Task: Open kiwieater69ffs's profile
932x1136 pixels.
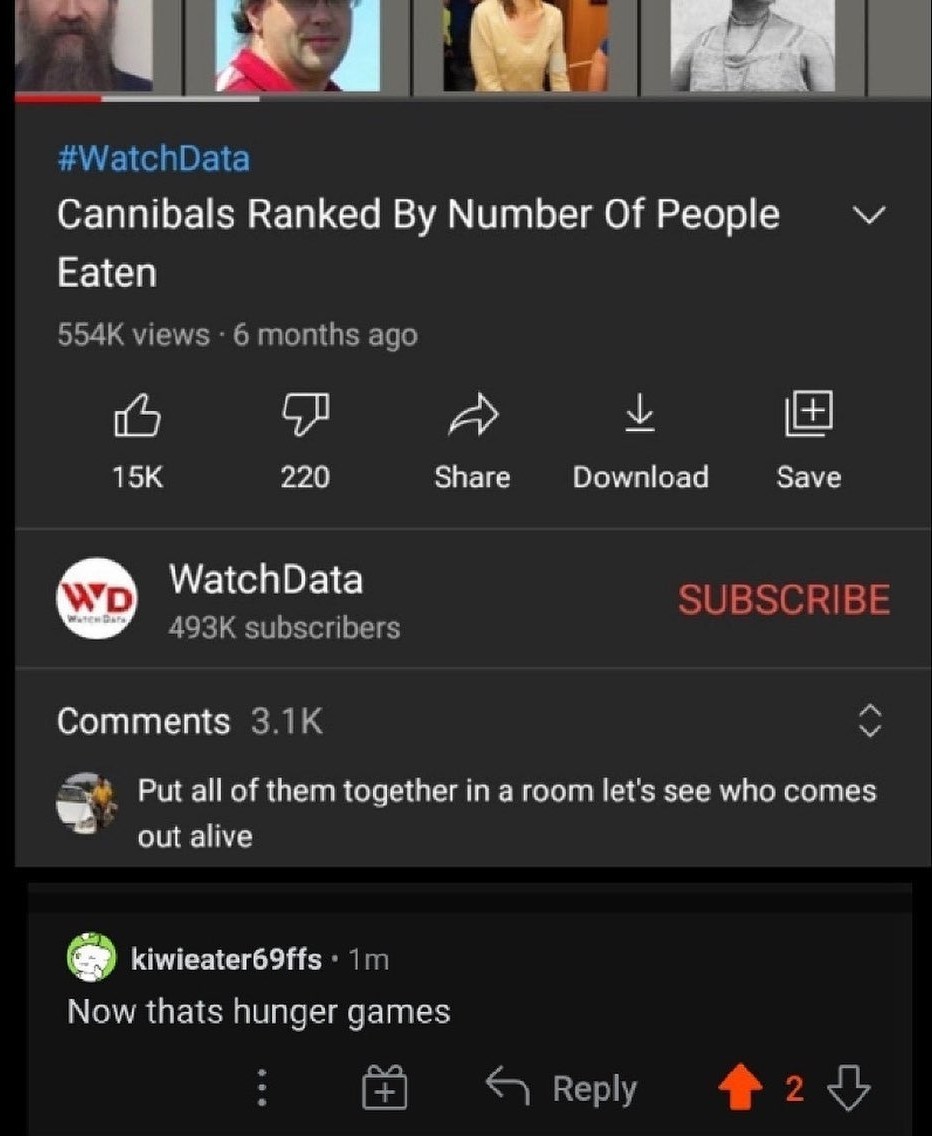Action: 226,960
